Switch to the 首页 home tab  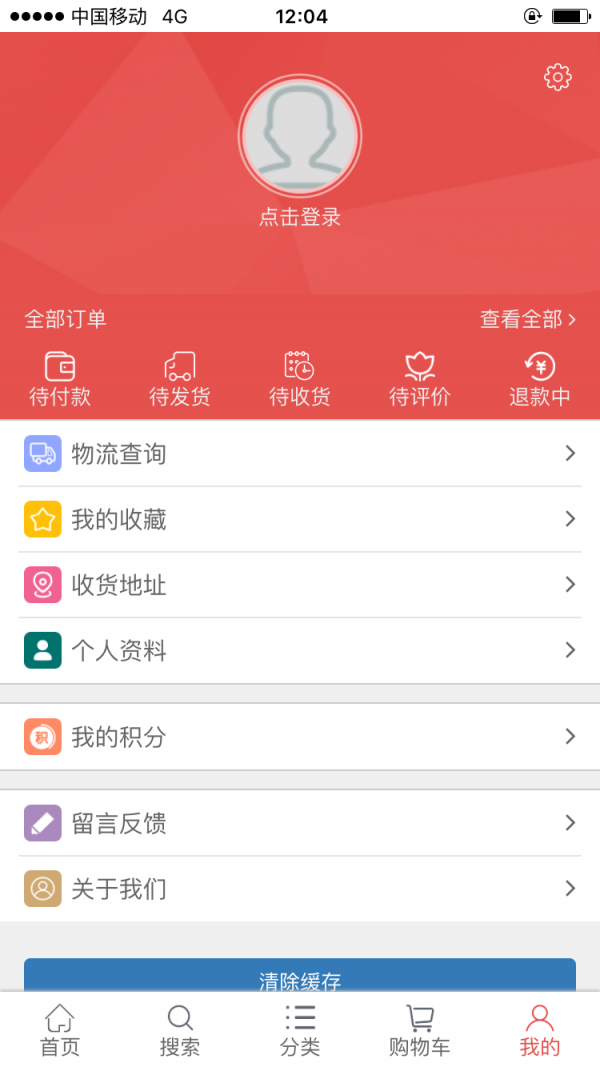(60, 1030)
